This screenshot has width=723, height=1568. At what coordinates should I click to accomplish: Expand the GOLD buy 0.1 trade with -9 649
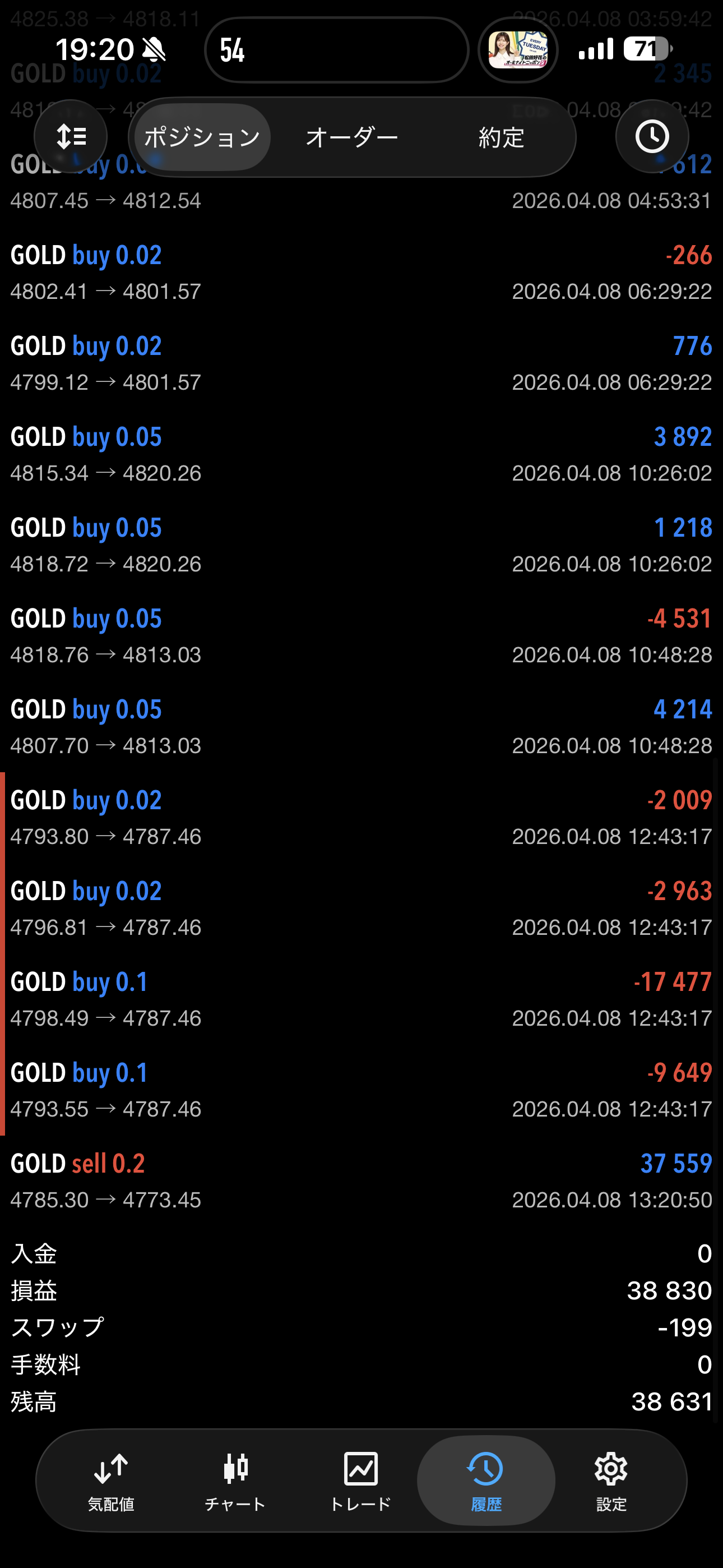click(x=361, y=1090)
